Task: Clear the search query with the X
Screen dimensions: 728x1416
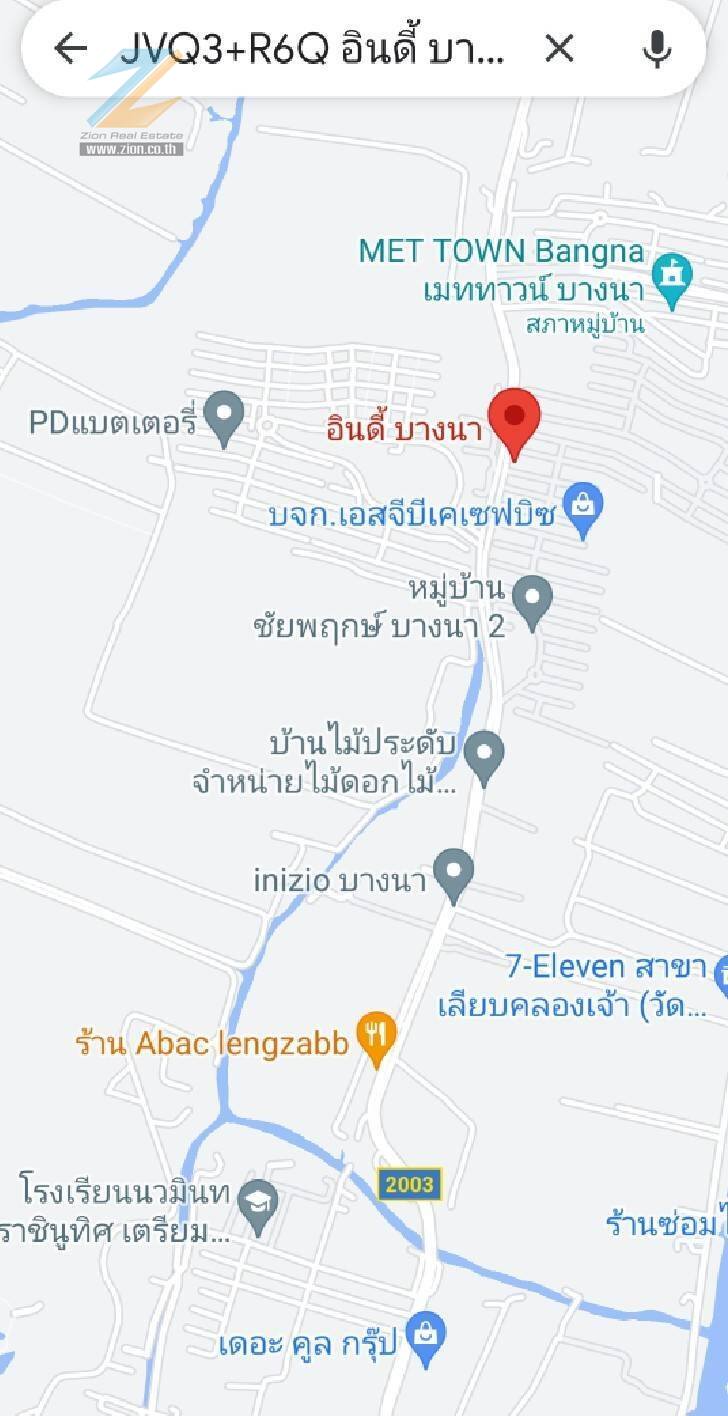Action: (x=559, y=48)
